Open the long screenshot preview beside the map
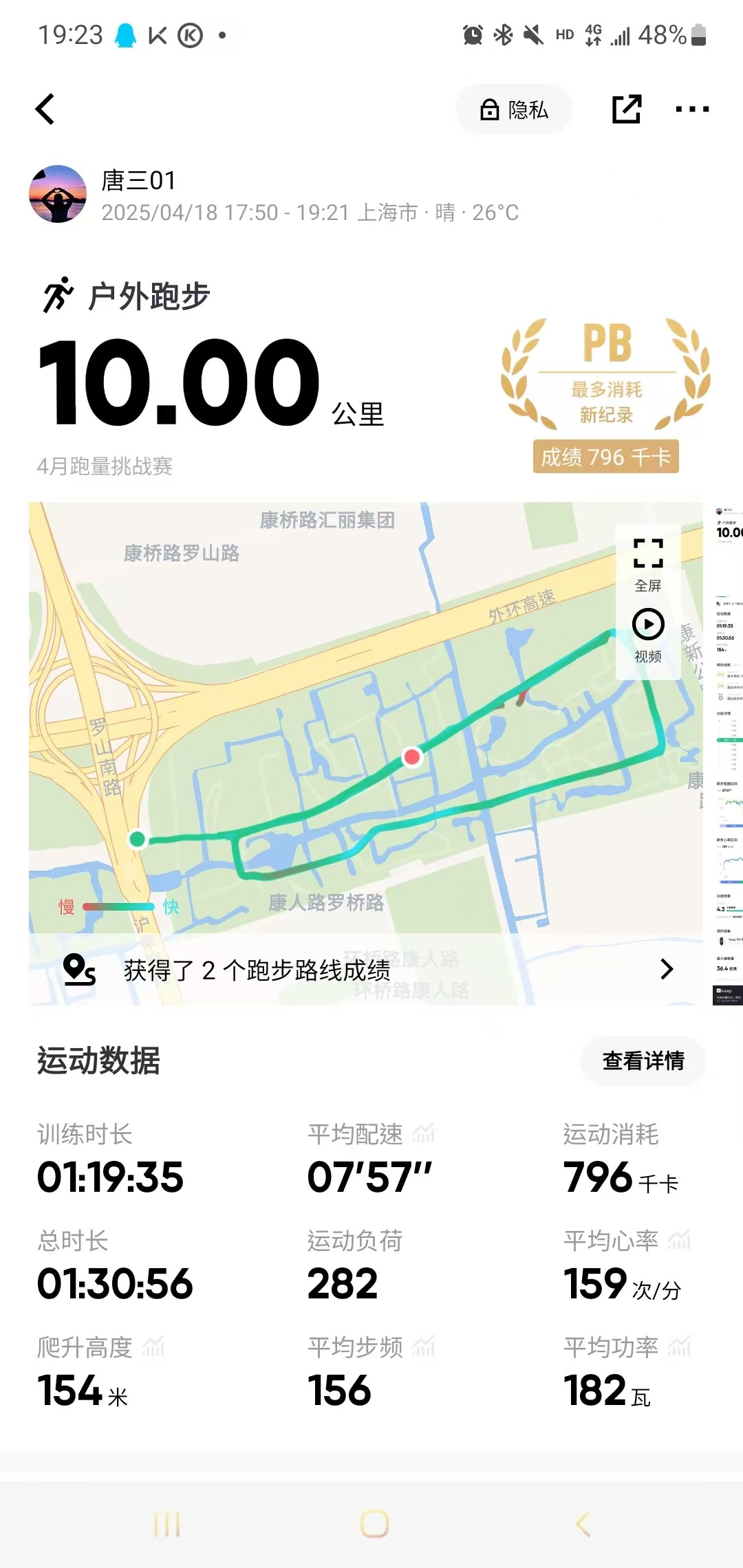The width and height of the screenshot is (743, 1568). pyautogui.click(x=728, y=754)
